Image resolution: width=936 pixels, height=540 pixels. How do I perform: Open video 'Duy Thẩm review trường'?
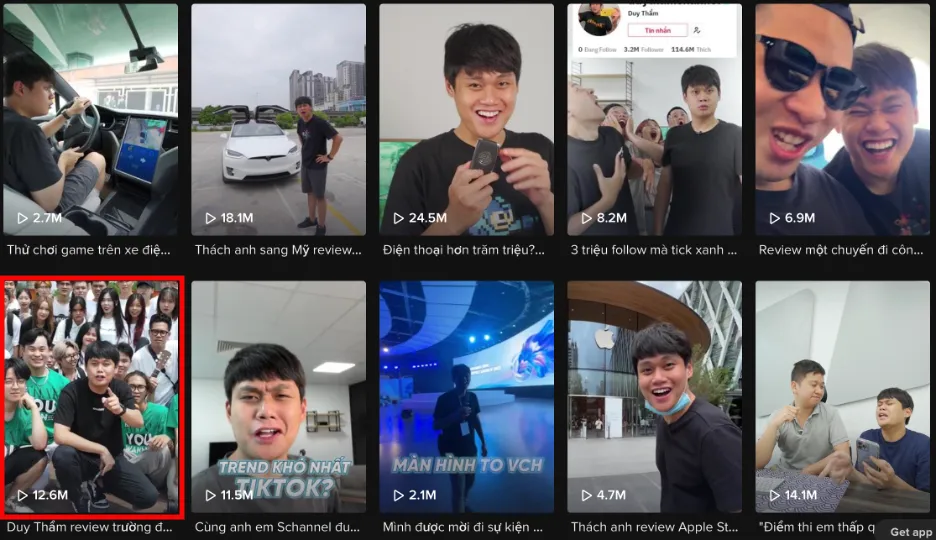(x=91, y=397)
